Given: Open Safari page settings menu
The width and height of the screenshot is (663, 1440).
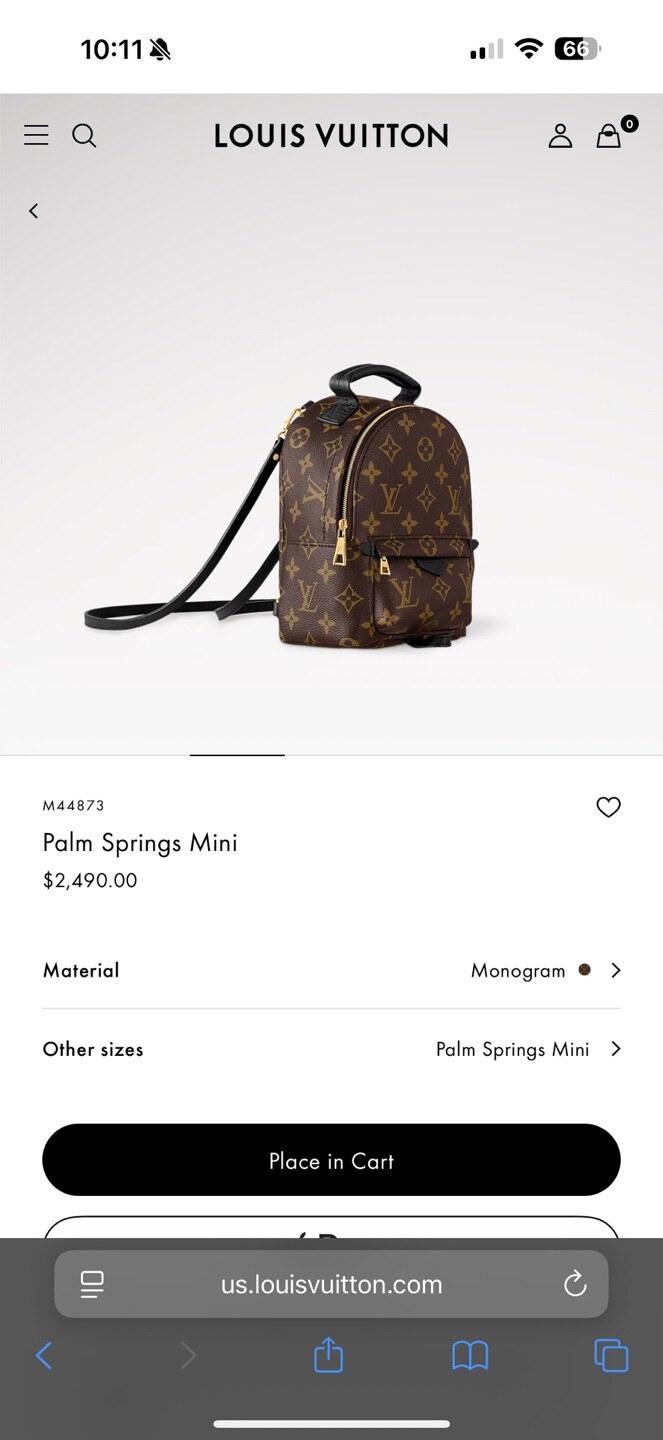Looking at the screenshot, I should click(x=92, y=1284).
